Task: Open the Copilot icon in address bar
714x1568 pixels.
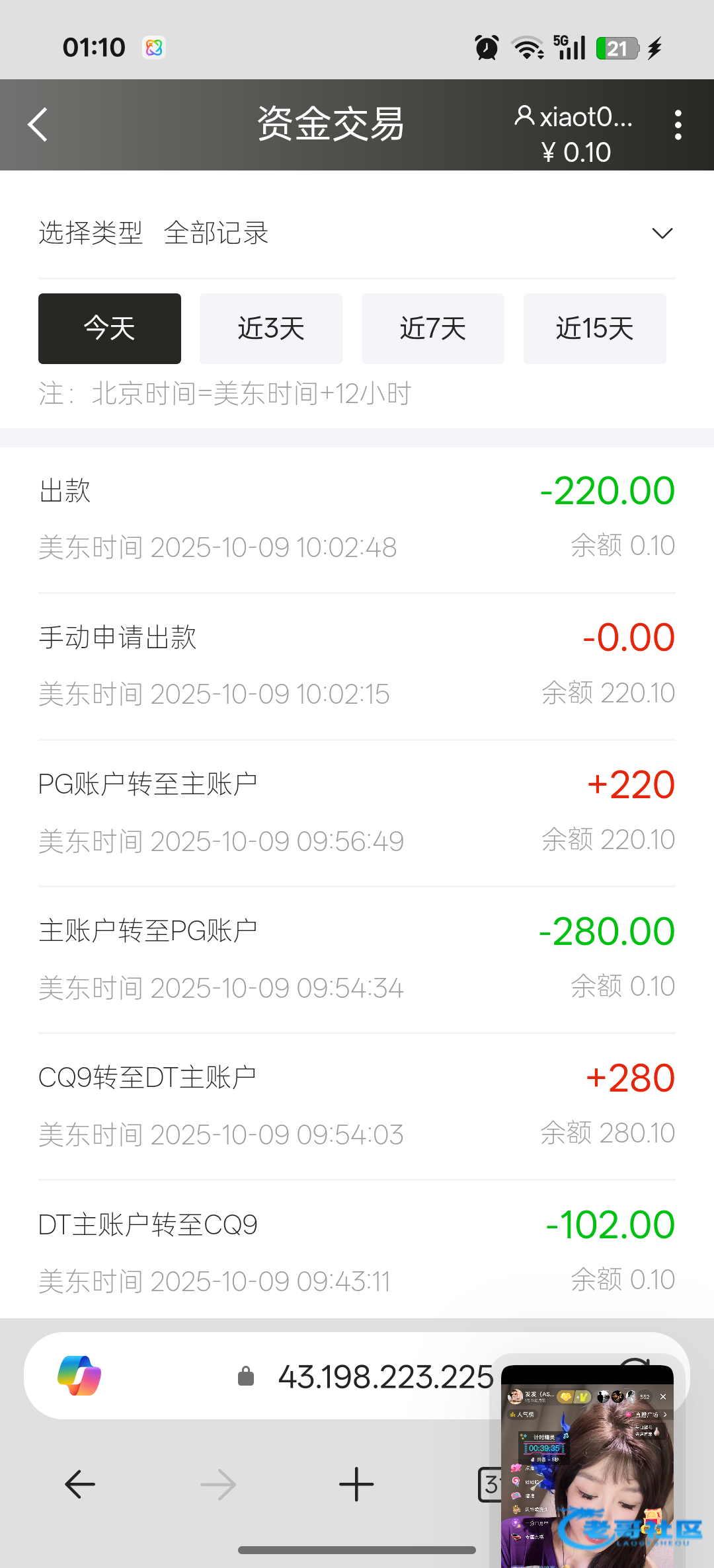Action: click(x=79, y=1376)
